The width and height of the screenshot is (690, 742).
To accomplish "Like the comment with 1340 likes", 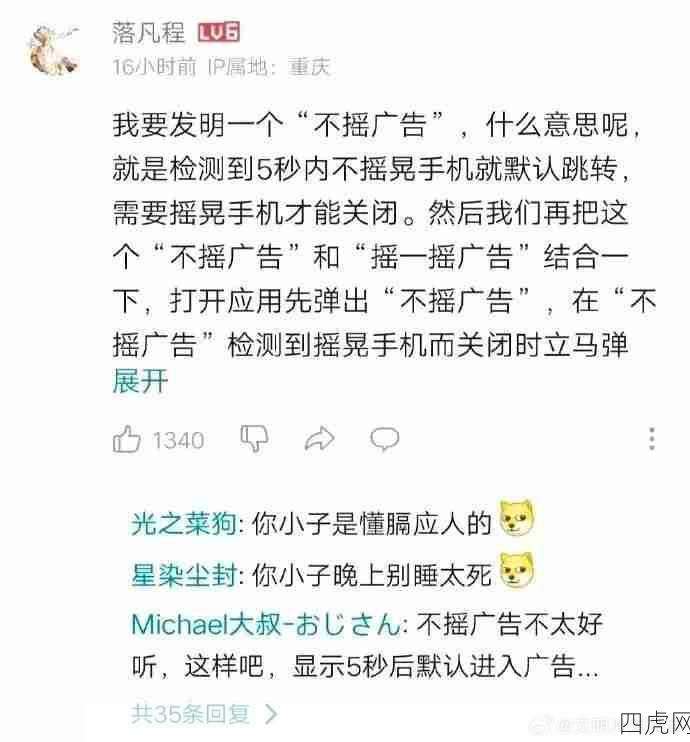I will 127,439.
